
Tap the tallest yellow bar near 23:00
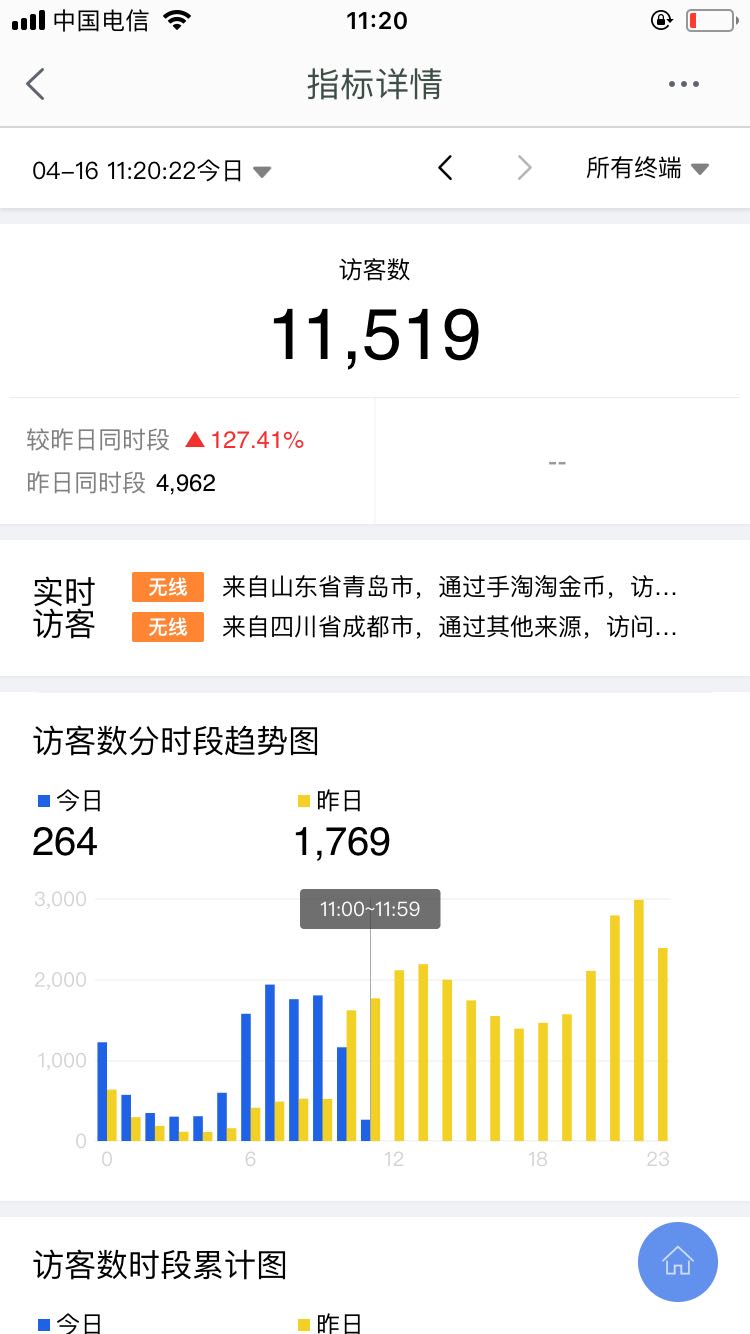[639, 1020]
